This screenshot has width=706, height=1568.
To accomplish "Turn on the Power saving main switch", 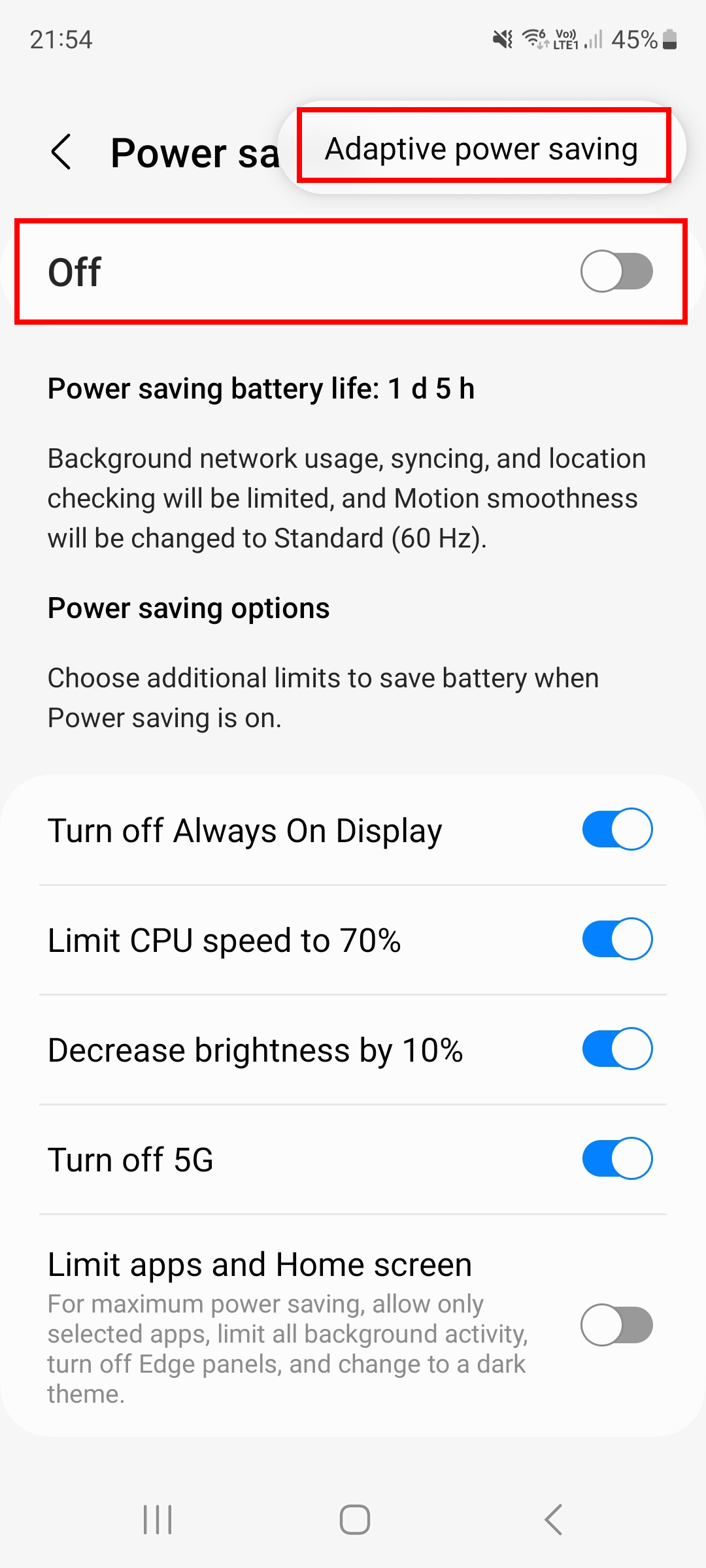I will pyautogui.click(x=616, y=271).
